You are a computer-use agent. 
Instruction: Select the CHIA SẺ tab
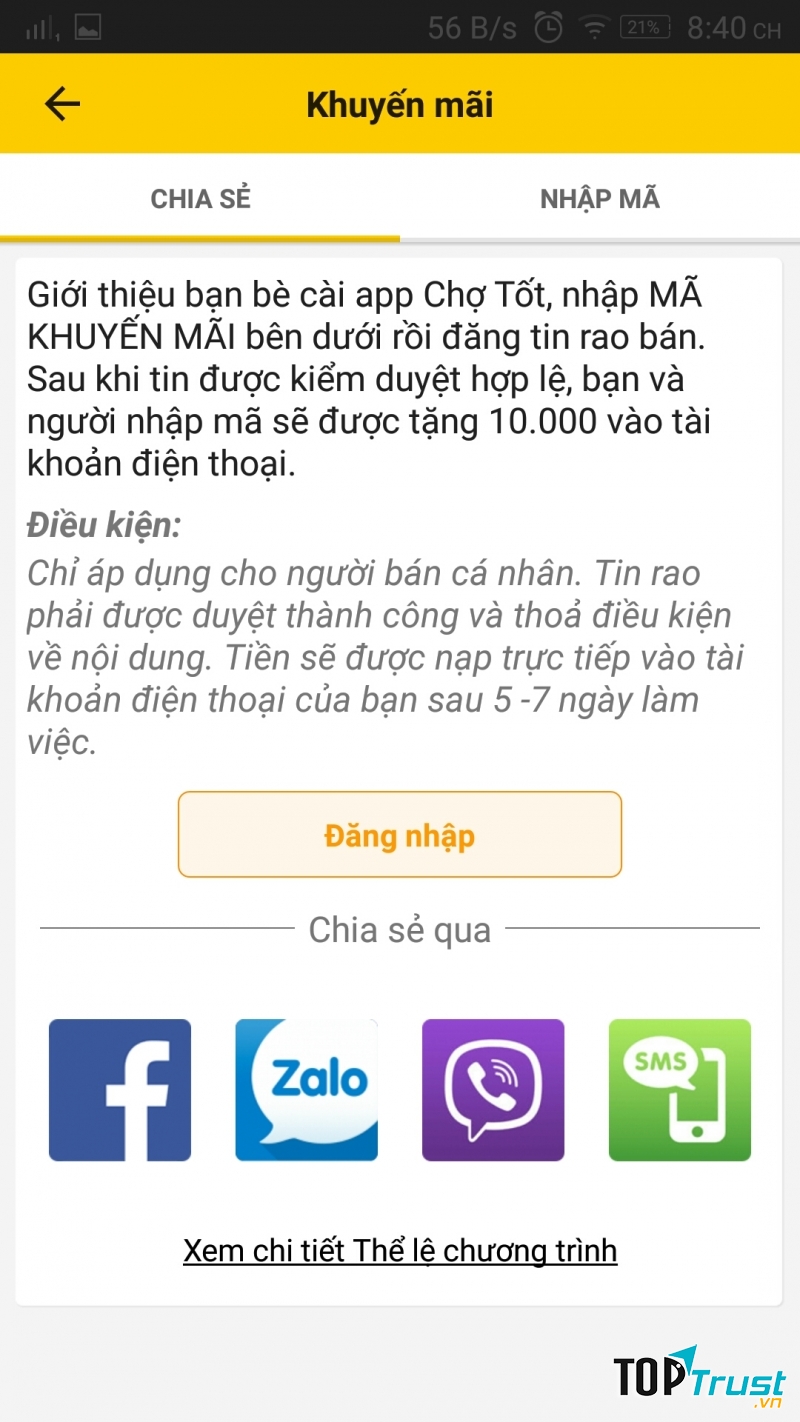pos(200,198)
